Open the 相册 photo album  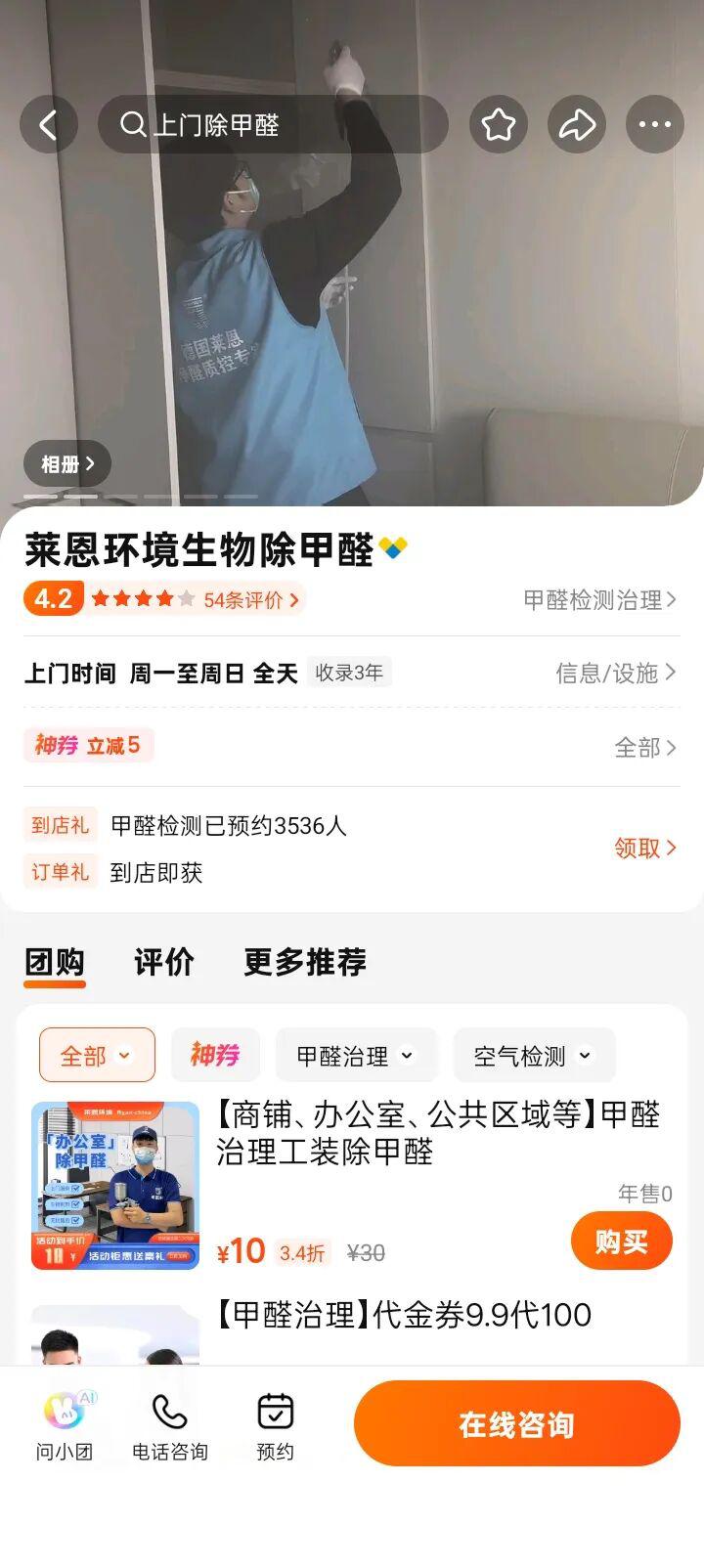tap(66, 463)
